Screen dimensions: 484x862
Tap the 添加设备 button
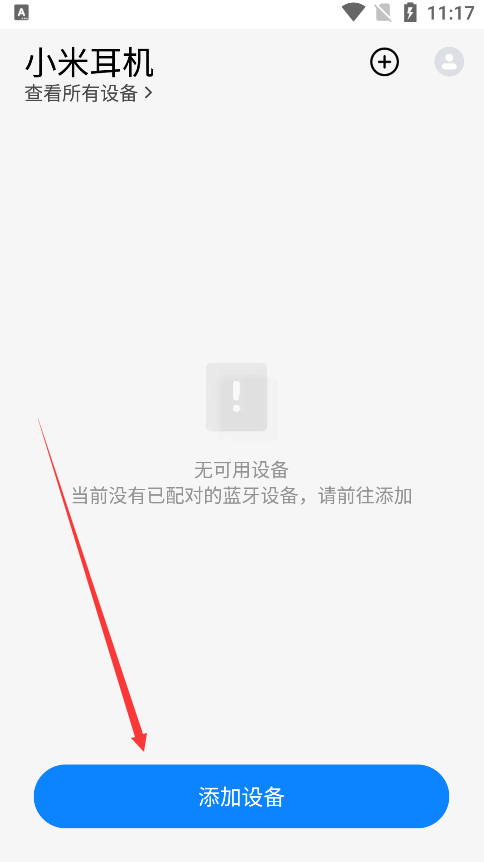click(241, 796)
